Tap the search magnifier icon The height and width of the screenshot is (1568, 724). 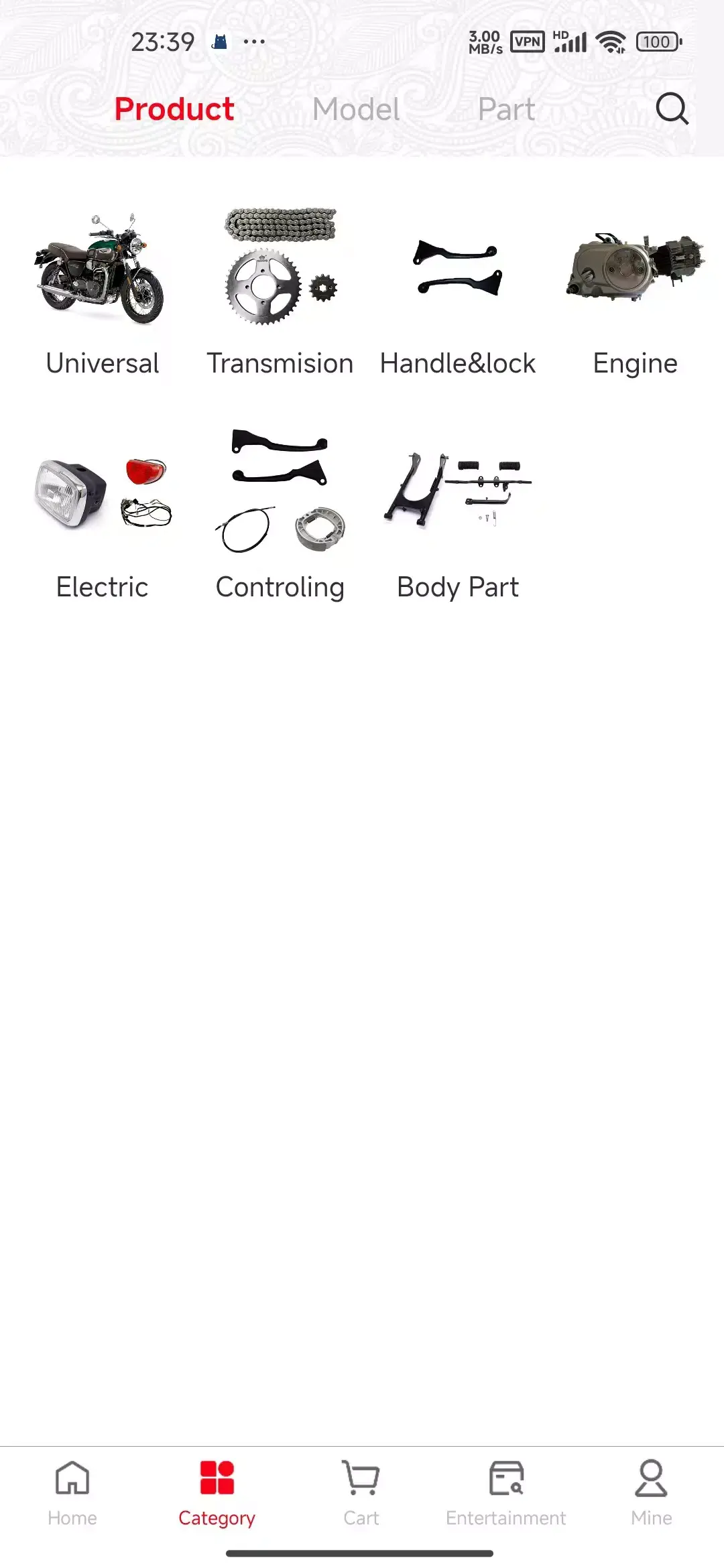[x=672, y=109]
